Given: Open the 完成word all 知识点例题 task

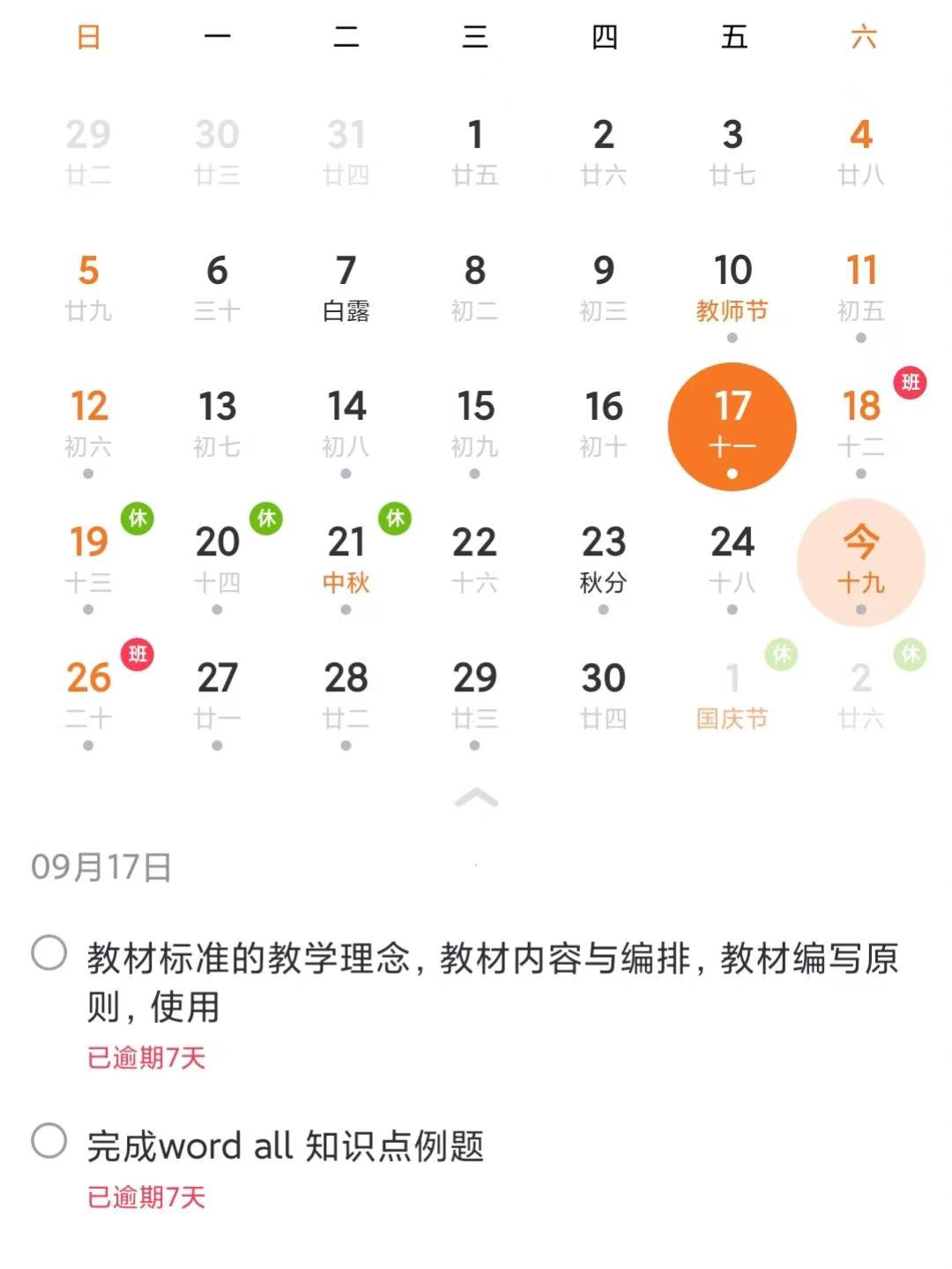Looking at the screenshot, I should (x=286, y=1146).
